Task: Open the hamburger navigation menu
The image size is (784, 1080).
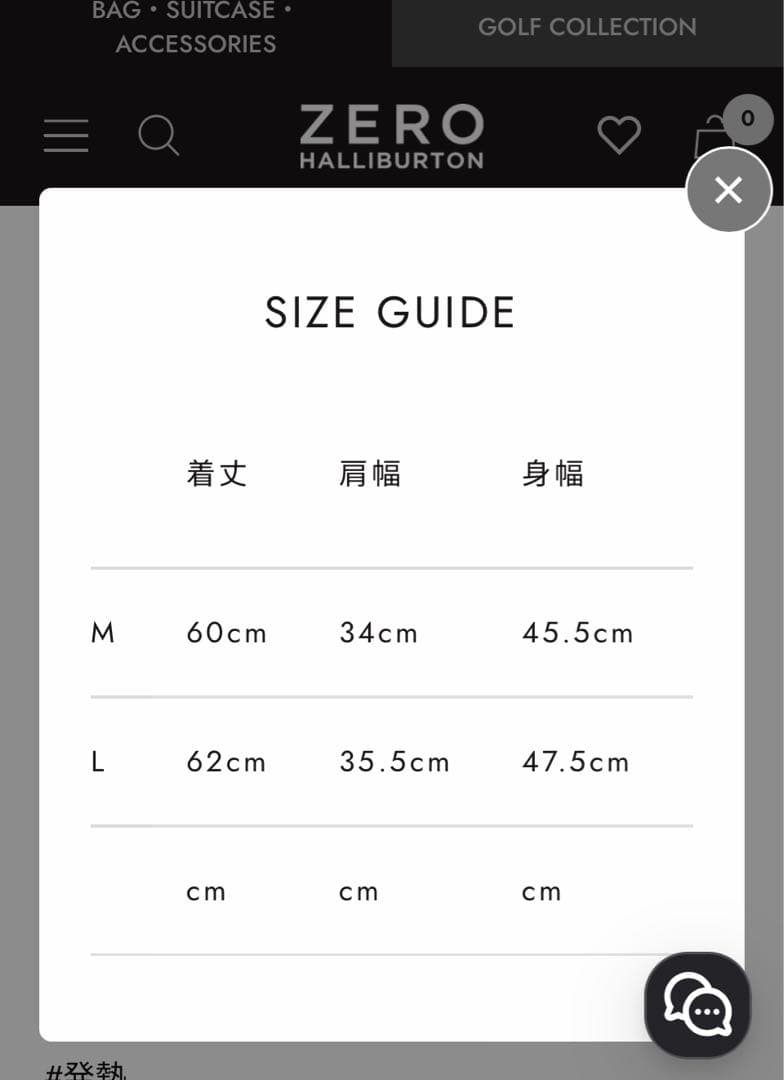Action: click(65, 135)
